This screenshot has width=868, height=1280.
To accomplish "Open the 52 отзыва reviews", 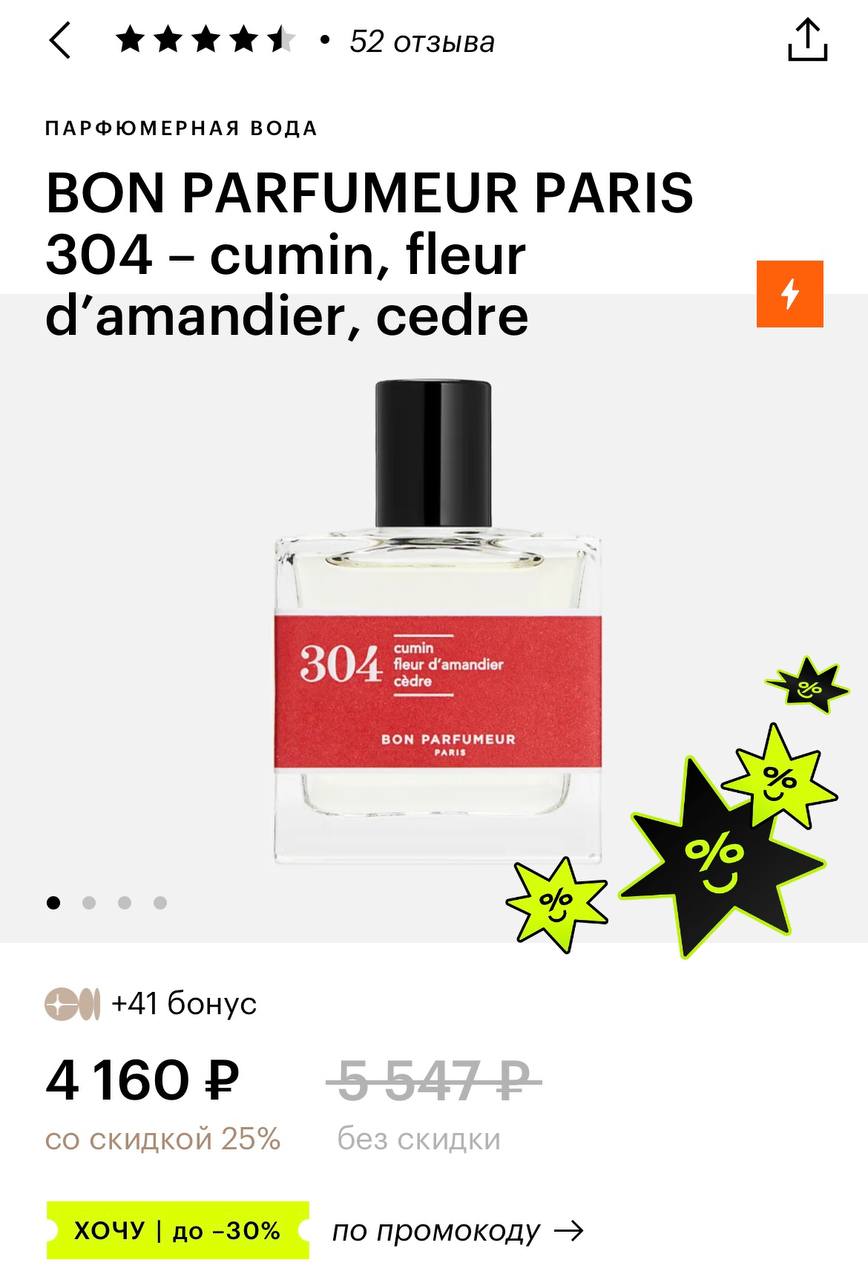I will click(x=421, y=41).
